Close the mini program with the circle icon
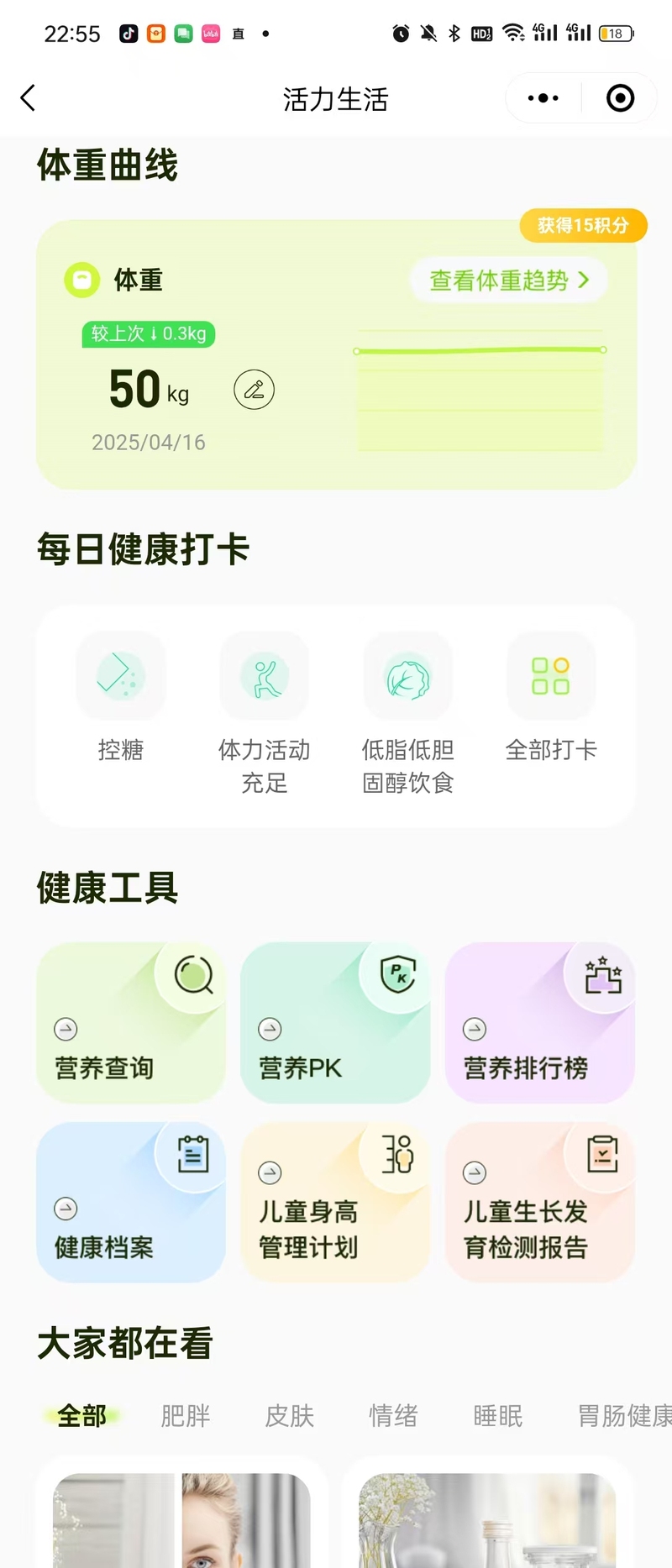 click(620, 98)
